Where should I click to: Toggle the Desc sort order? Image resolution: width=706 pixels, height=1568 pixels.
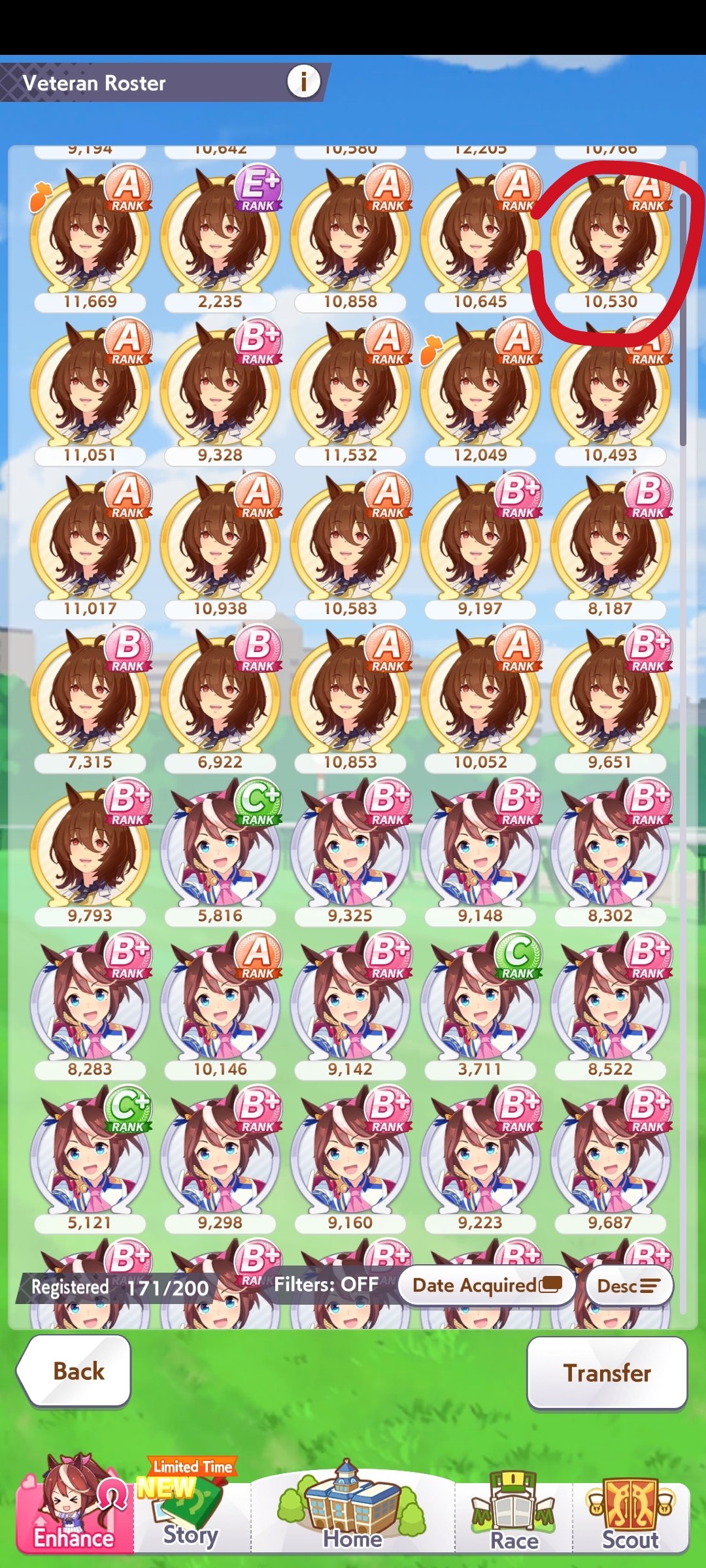click(x=628, y=1286)
